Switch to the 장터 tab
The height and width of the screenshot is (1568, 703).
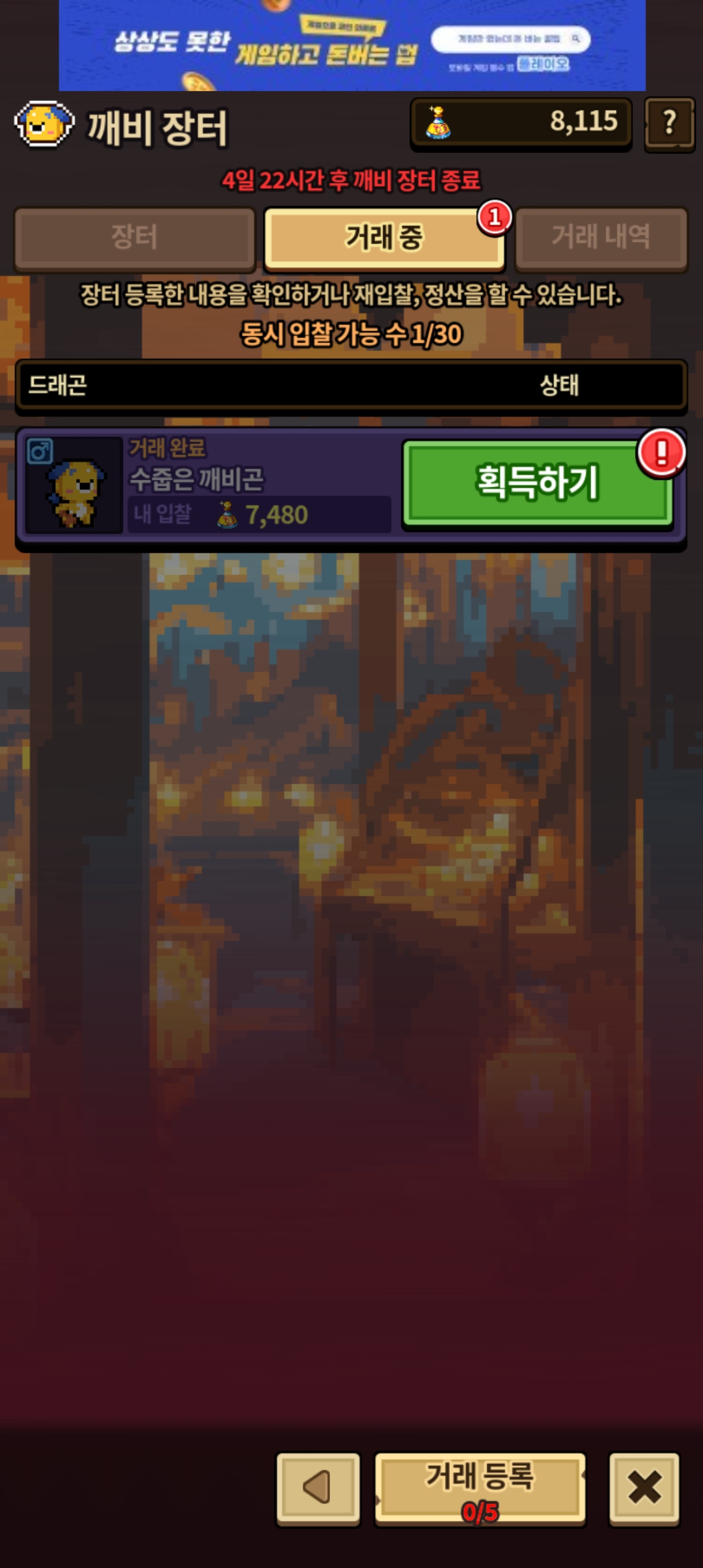point(135,238)
